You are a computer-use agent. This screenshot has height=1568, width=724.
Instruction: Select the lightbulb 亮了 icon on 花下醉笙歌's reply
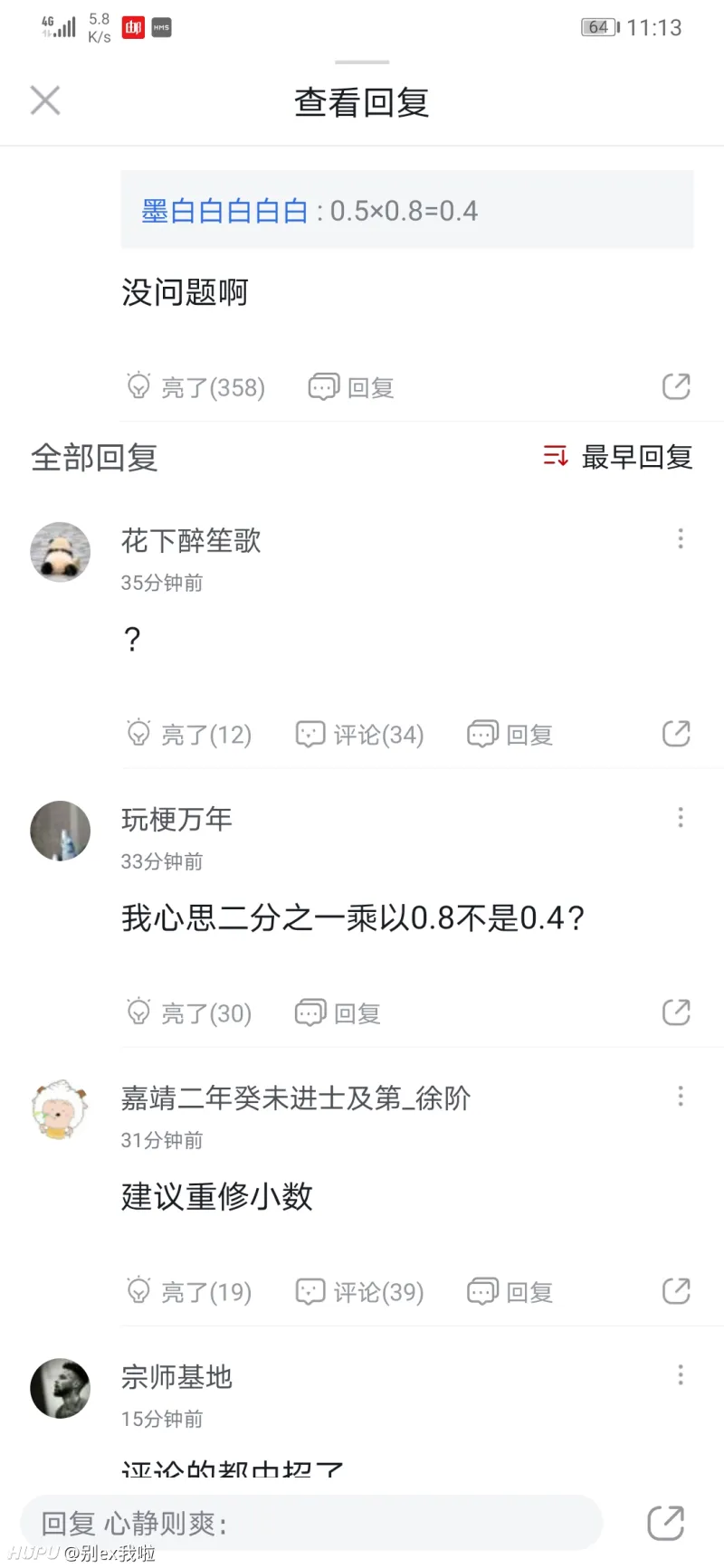tap(138, 734)
